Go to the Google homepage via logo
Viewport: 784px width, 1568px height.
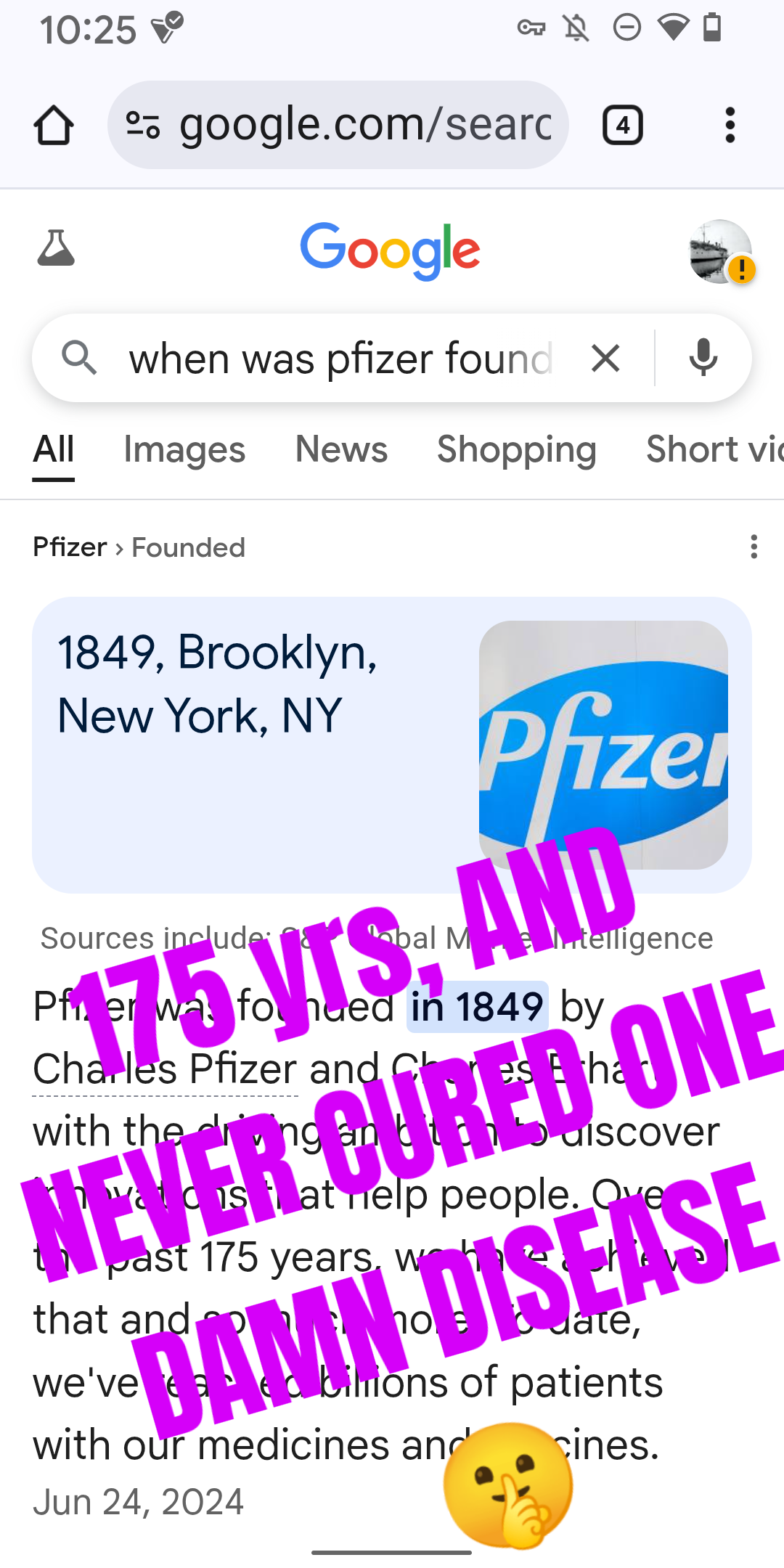391,250
